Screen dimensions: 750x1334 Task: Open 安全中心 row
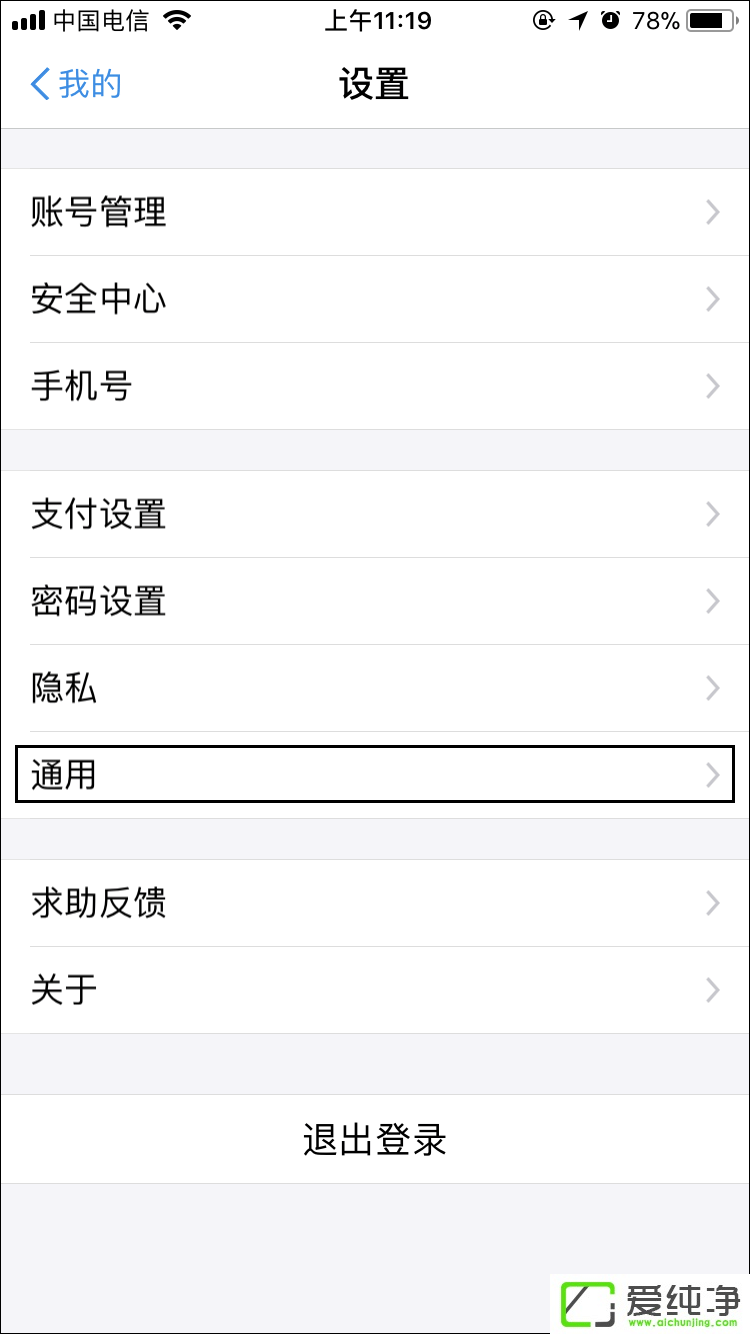click(375, 299)
